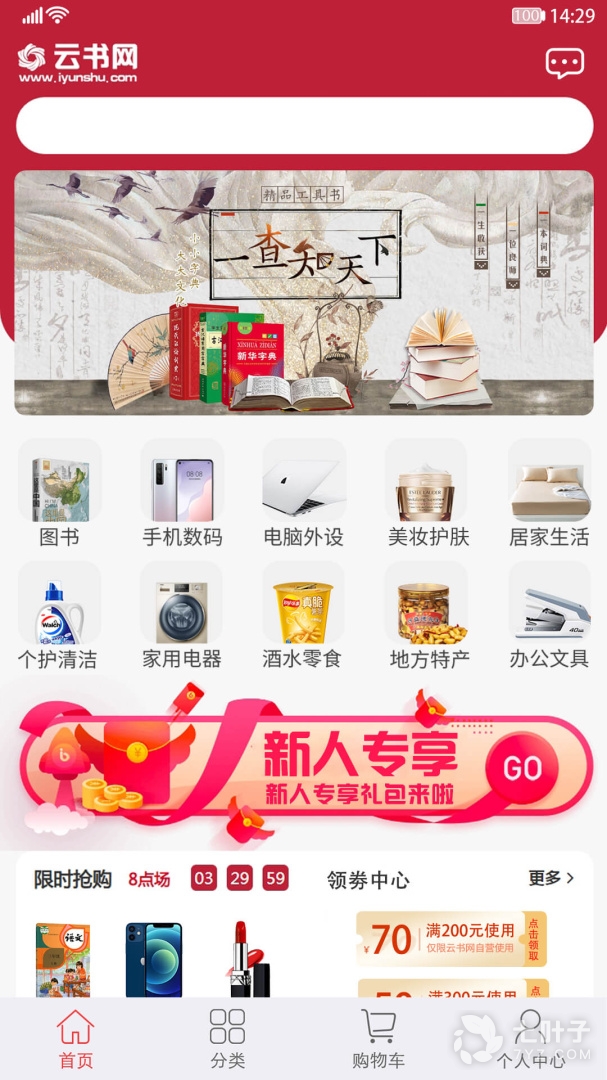Open the messages chat icon
The image size is (607, 1080).
[564, 63]
